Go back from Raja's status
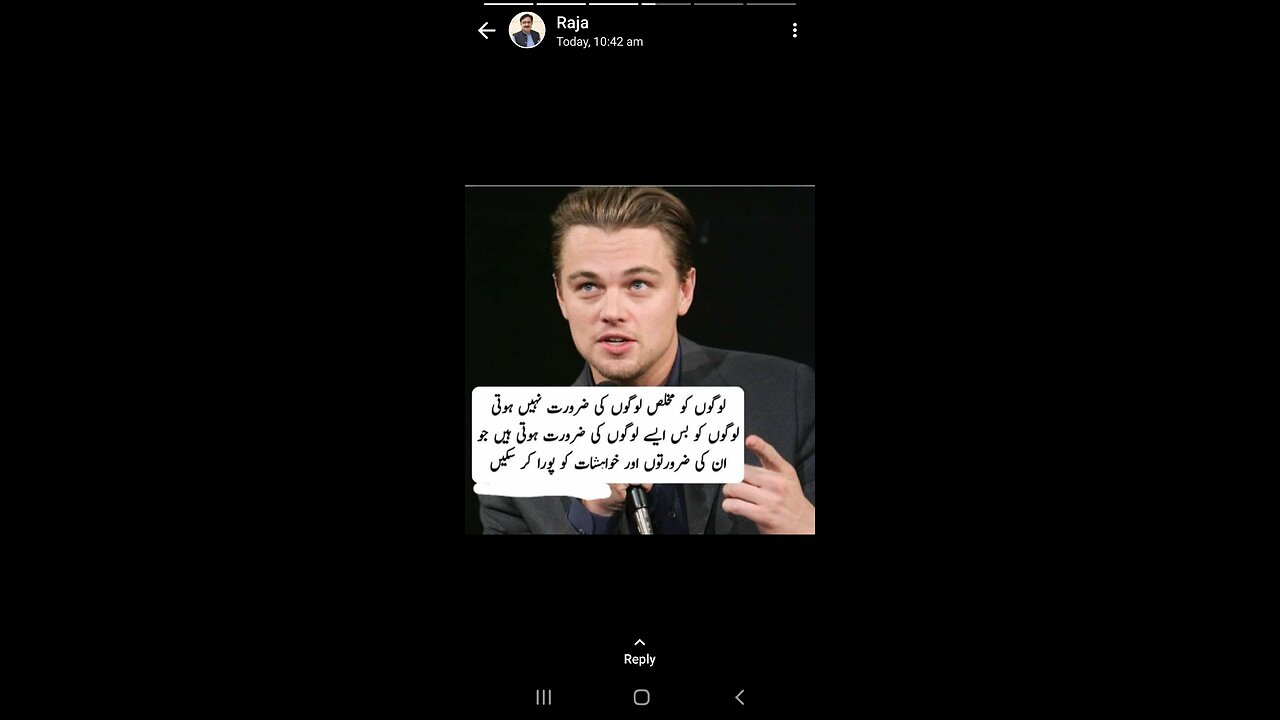Viewport: 1280px width, 720px height. tap(487, 31)
